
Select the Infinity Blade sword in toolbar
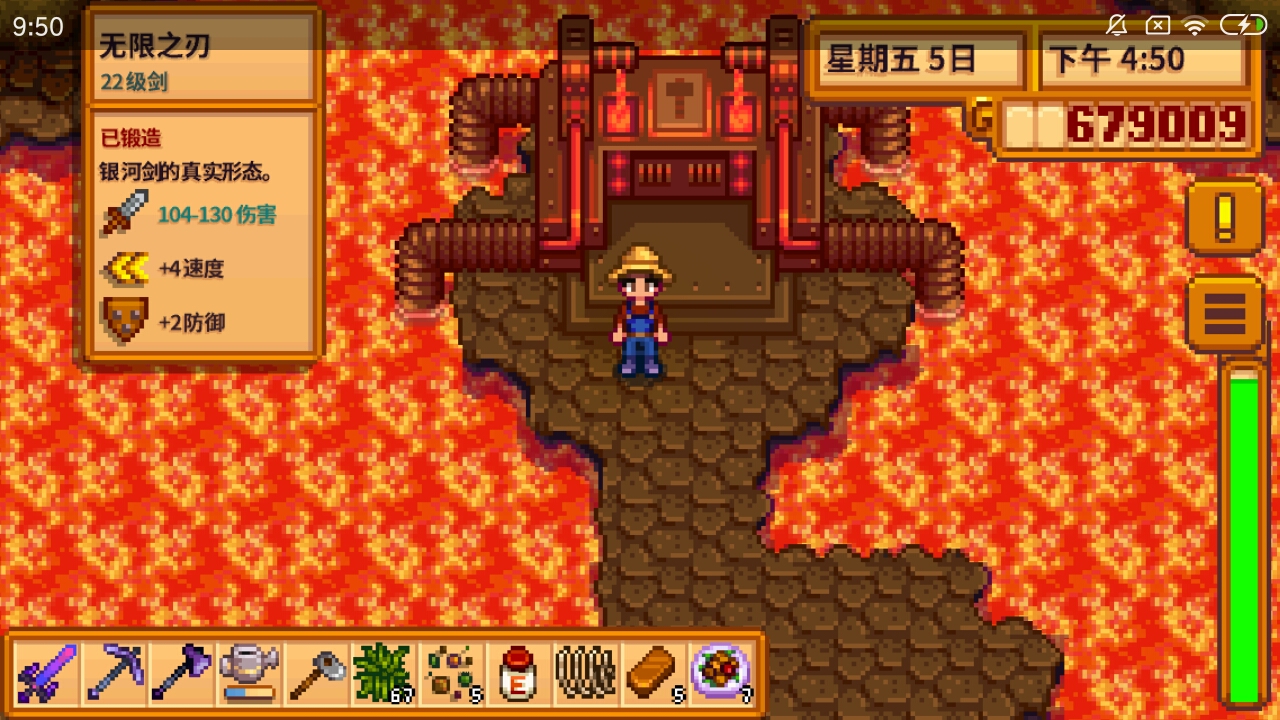(47, 672)
